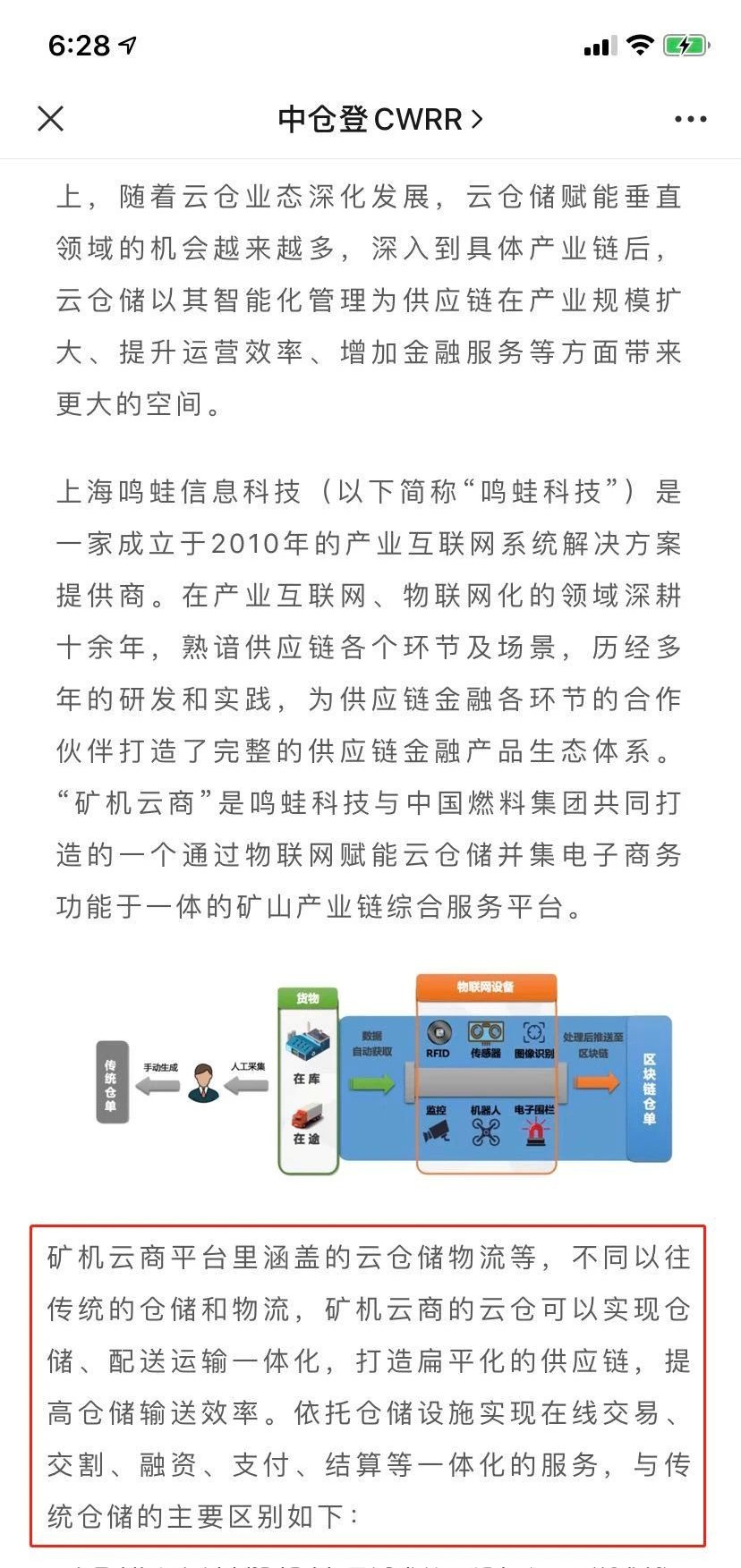
Task: Select the RFID reader icon in the diagram
Action: point(438,1030)
